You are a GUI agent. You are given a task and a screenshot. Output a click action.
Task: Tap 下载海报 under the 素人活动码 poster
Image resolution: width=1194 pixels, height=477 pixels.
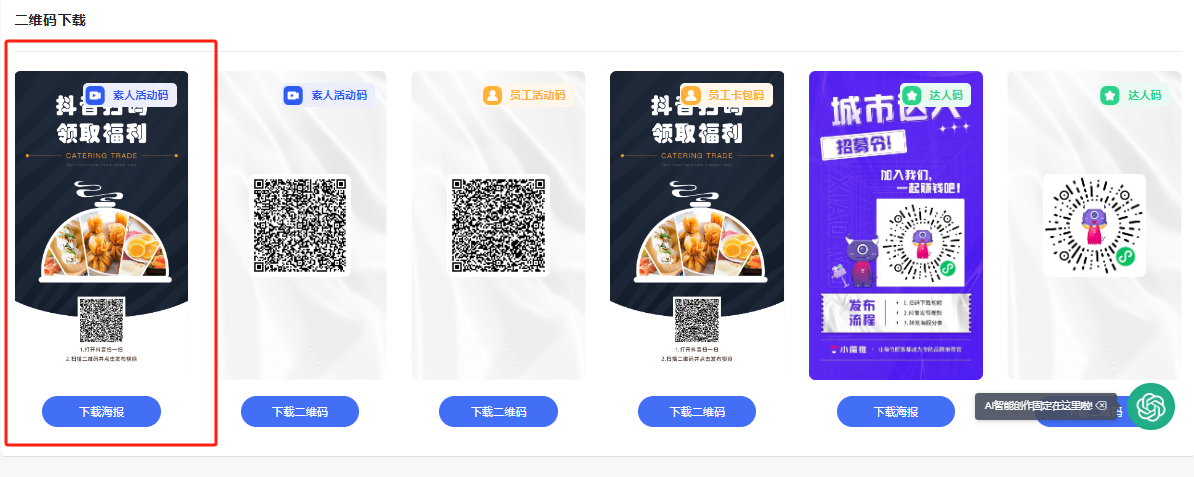[101, 411]
